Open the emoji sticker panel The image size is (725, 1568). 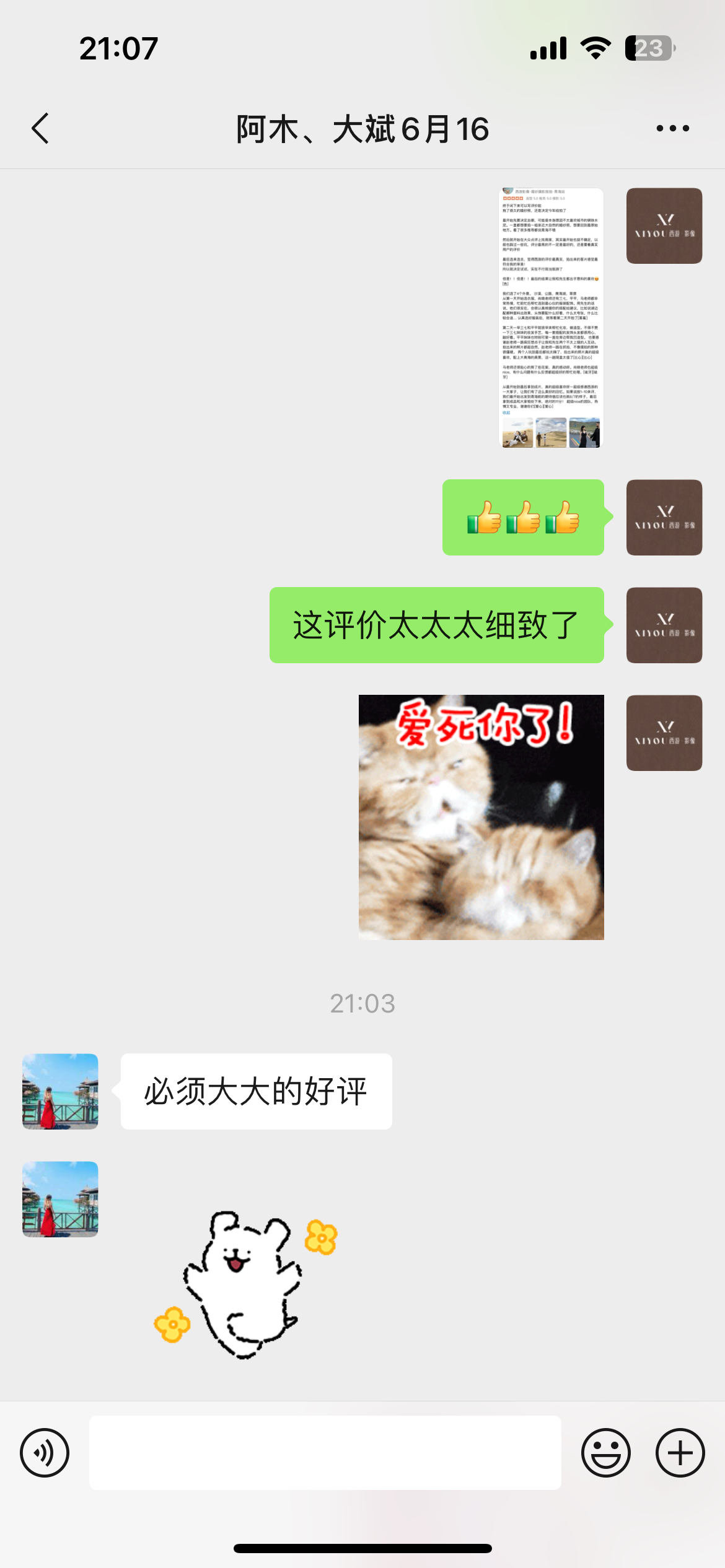pyautogui.click(x=606, y=1453)
